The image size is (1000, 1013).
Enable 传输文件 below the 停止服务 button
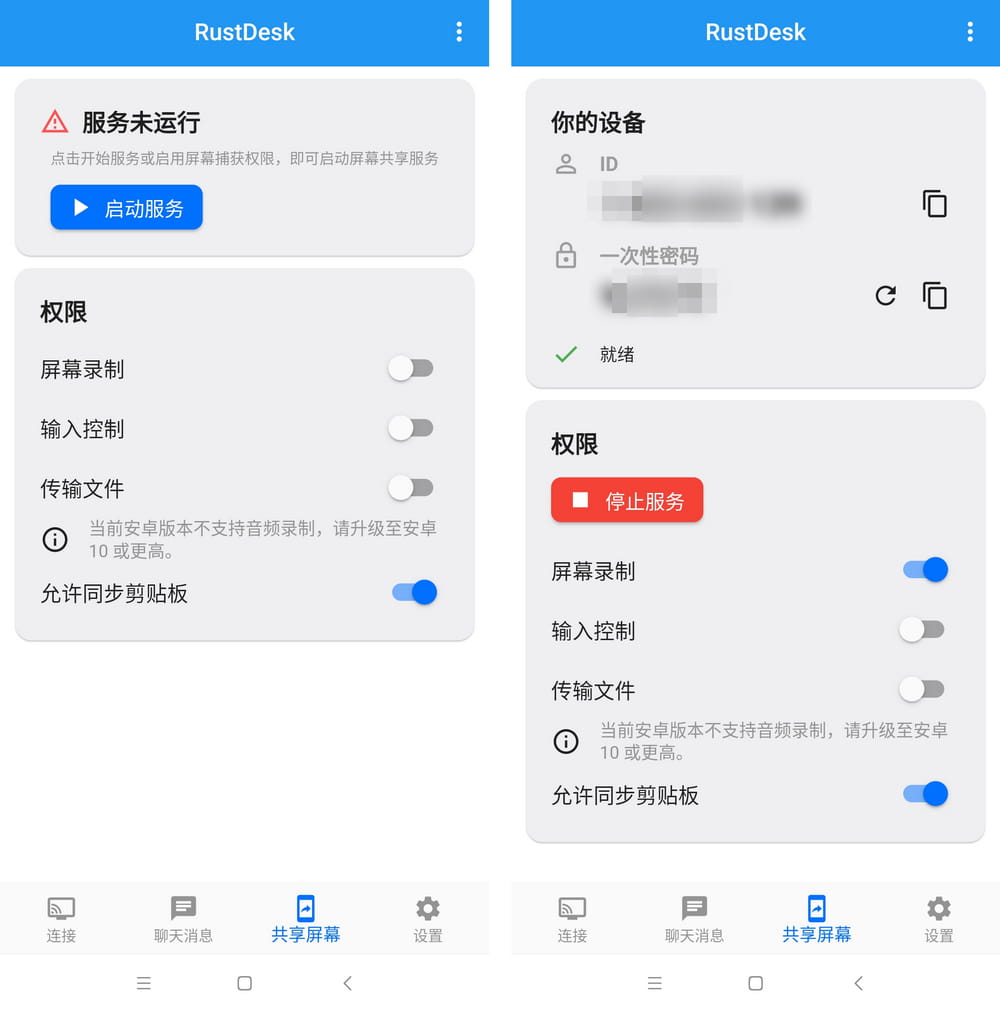(921, 689)
